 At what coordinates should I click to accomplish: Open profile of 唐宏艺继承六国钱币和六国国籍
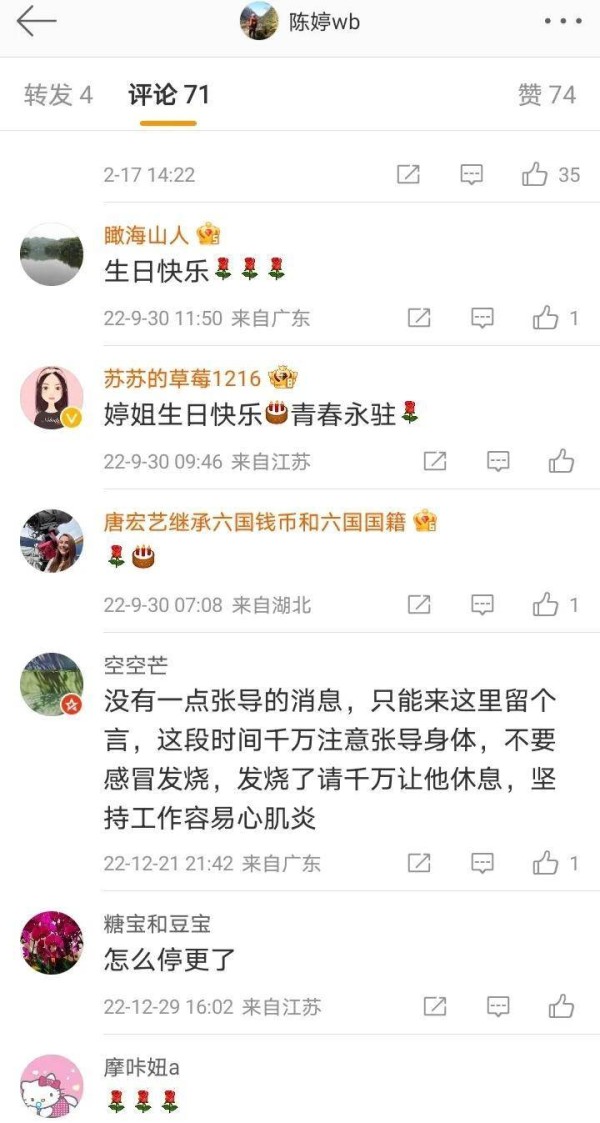[255, 521]
